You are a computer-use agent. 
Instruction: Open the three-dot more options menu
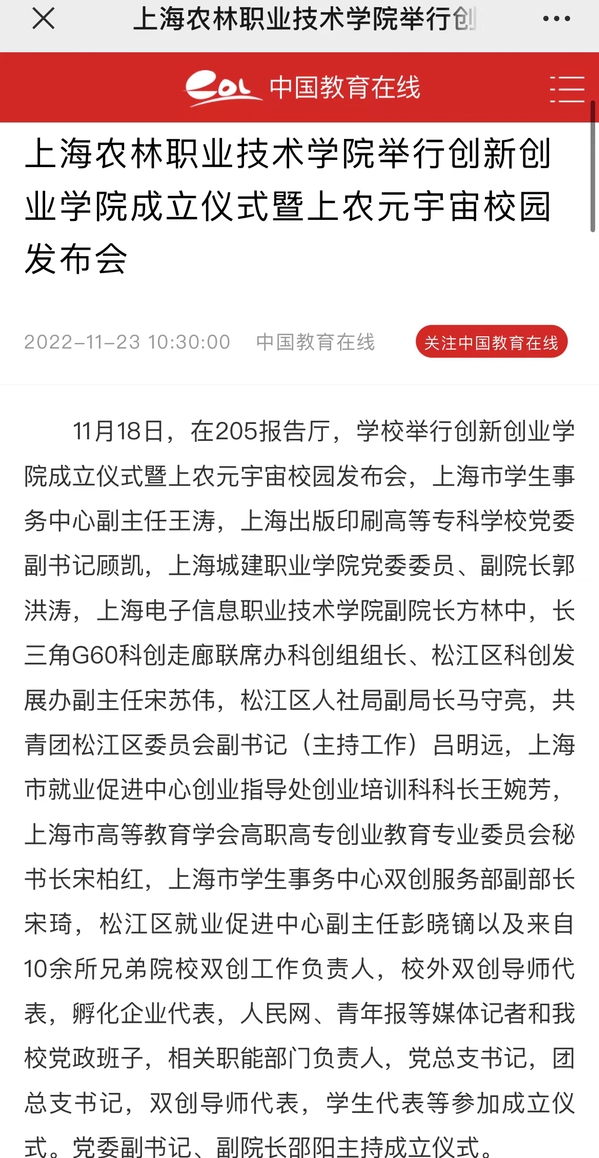pyautogui.click(x=556, y=20)
